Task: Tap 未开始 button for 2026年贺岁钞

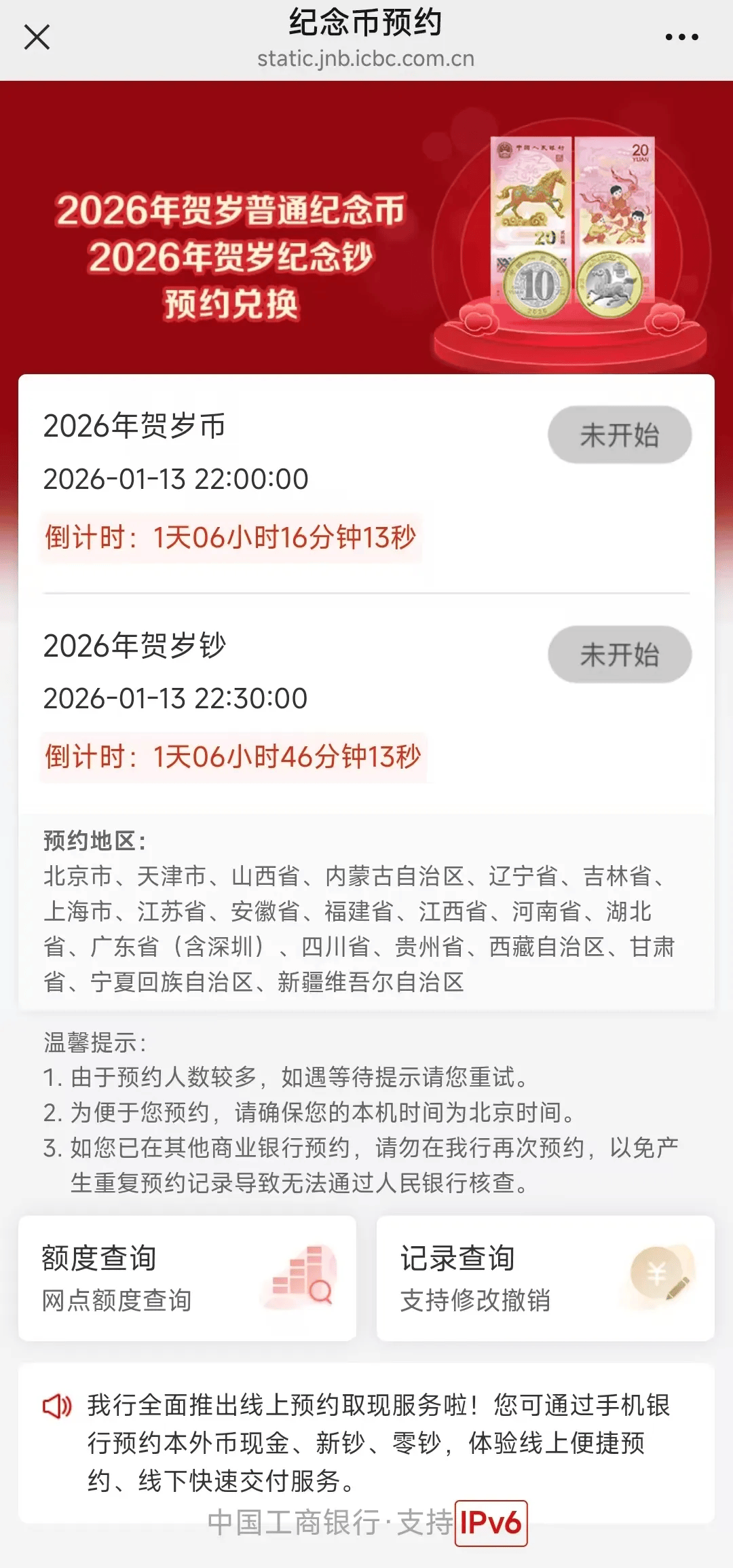Action: coord(619,655)
